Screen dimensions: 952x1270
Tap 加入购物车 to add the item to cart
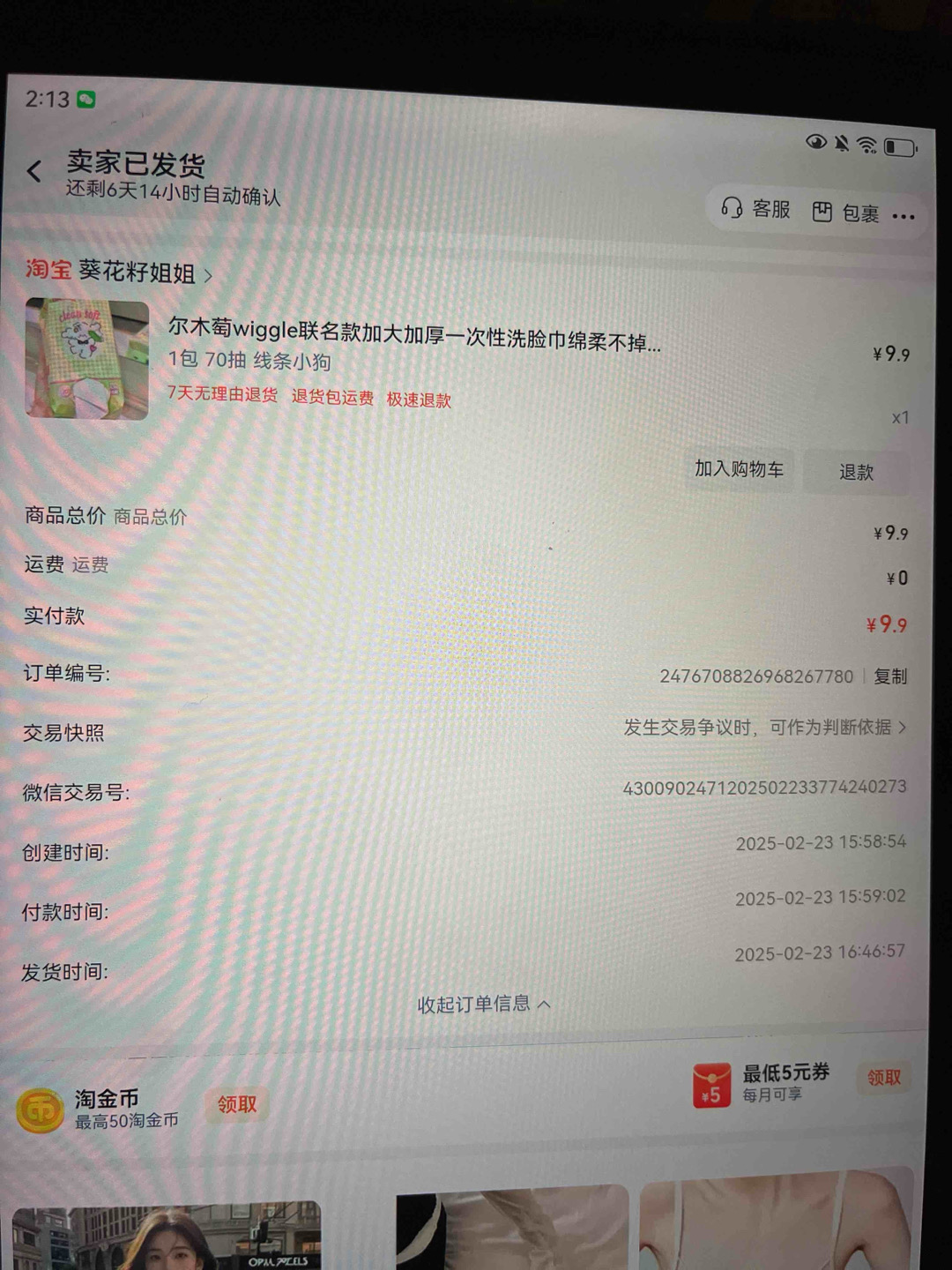[739, 469]
